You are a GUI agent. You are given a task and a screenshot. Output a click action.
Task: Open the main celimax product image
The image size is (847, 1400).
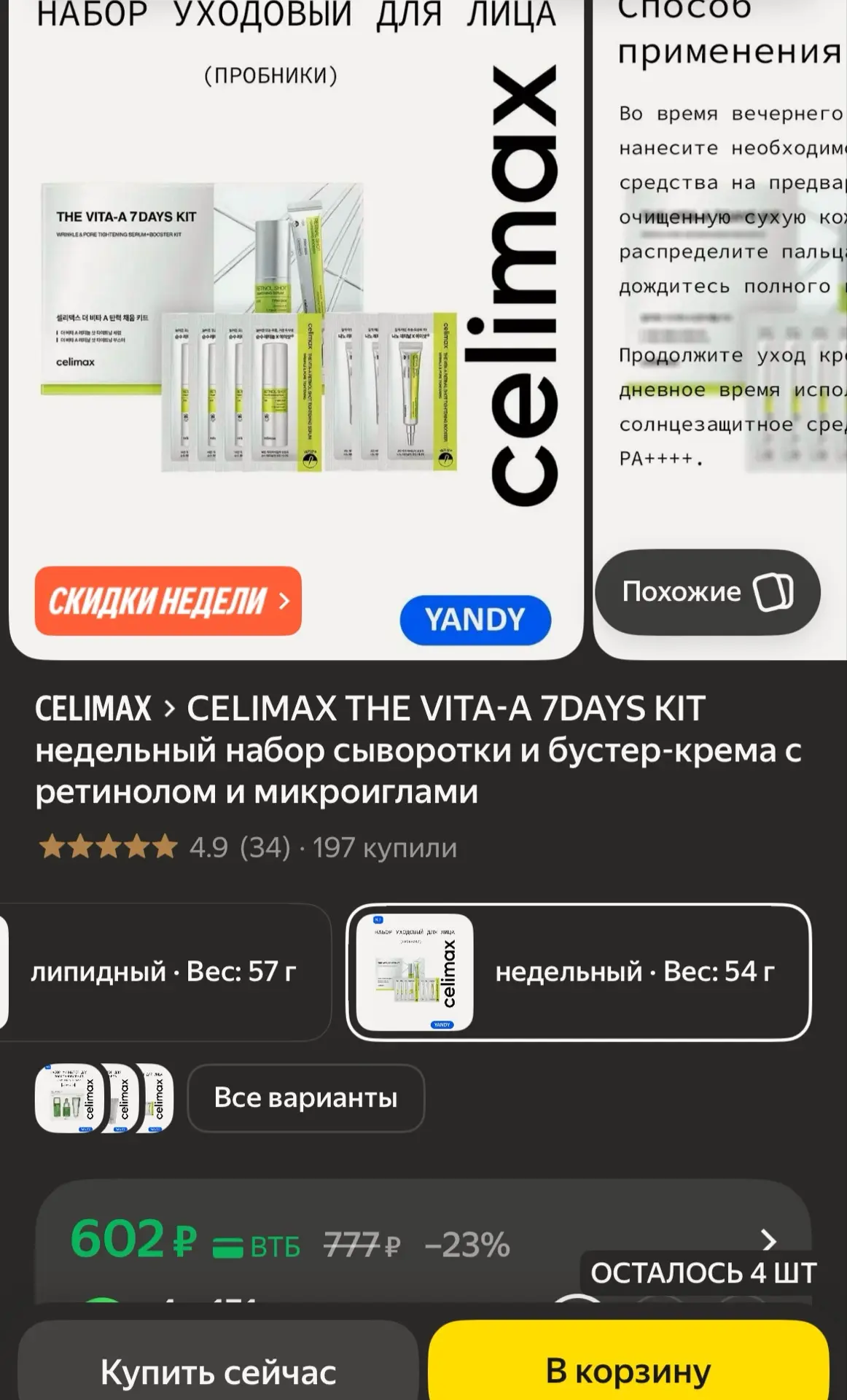pos(296,328)
